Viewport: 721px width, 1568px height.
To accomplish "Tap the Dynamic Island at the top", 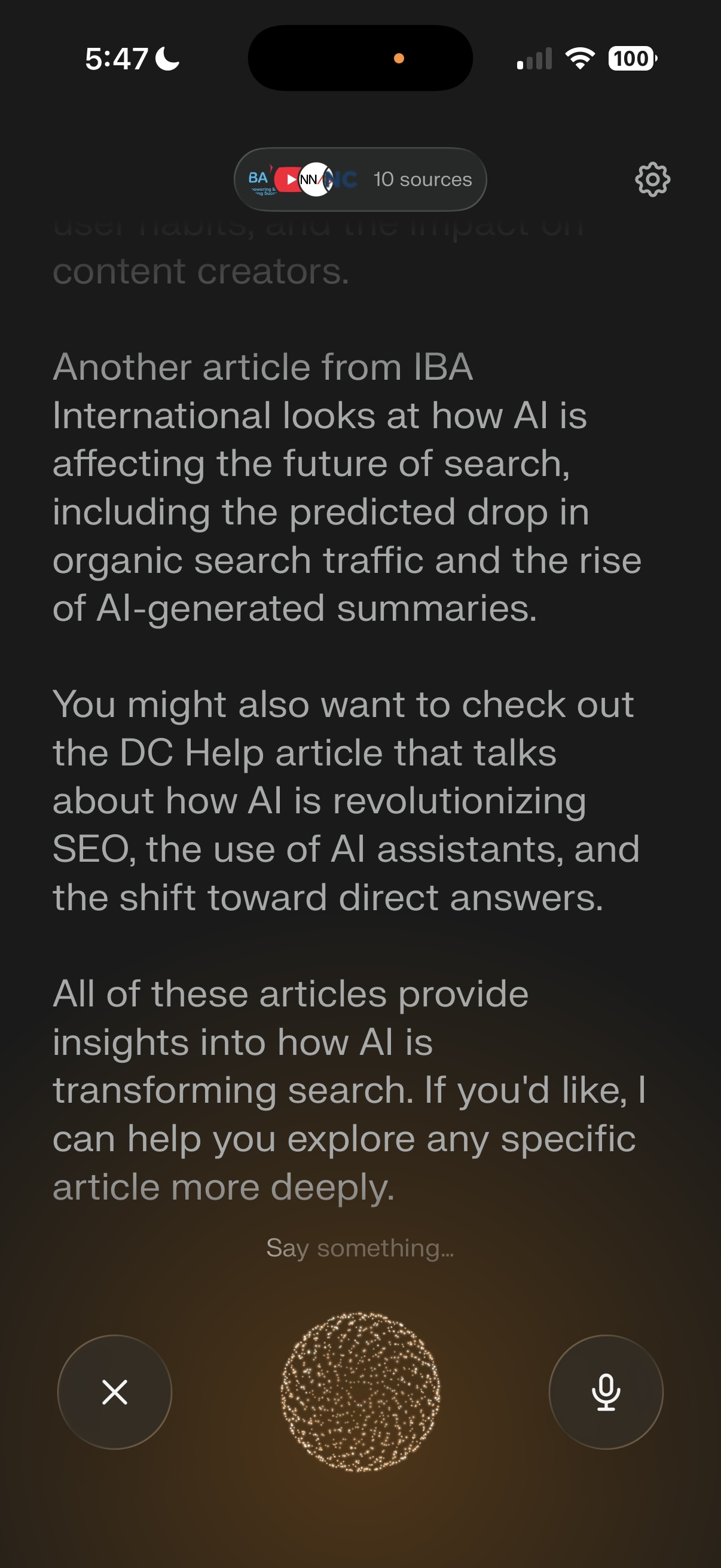I will point(360,57).
